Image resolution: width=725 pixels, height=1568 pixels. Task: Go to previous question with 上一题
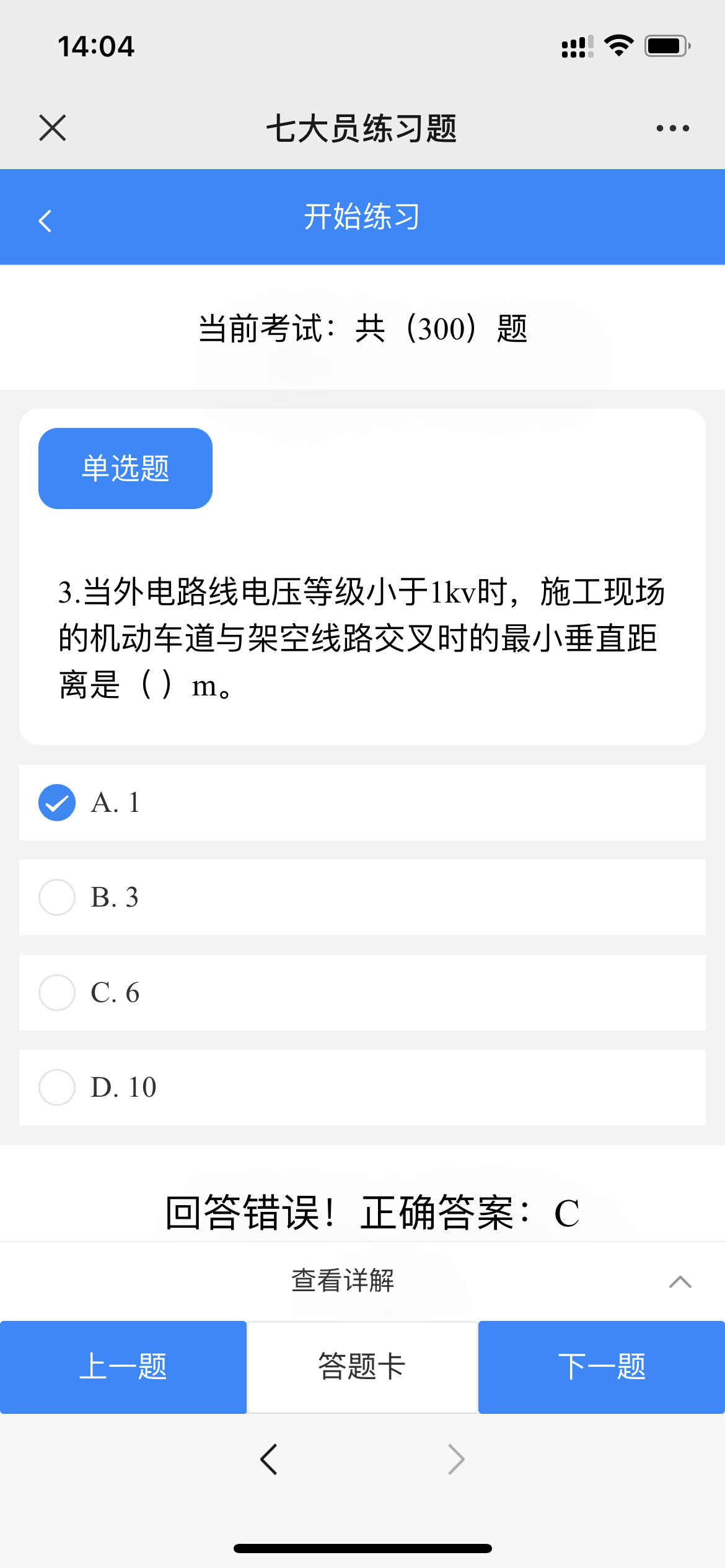123,1367
